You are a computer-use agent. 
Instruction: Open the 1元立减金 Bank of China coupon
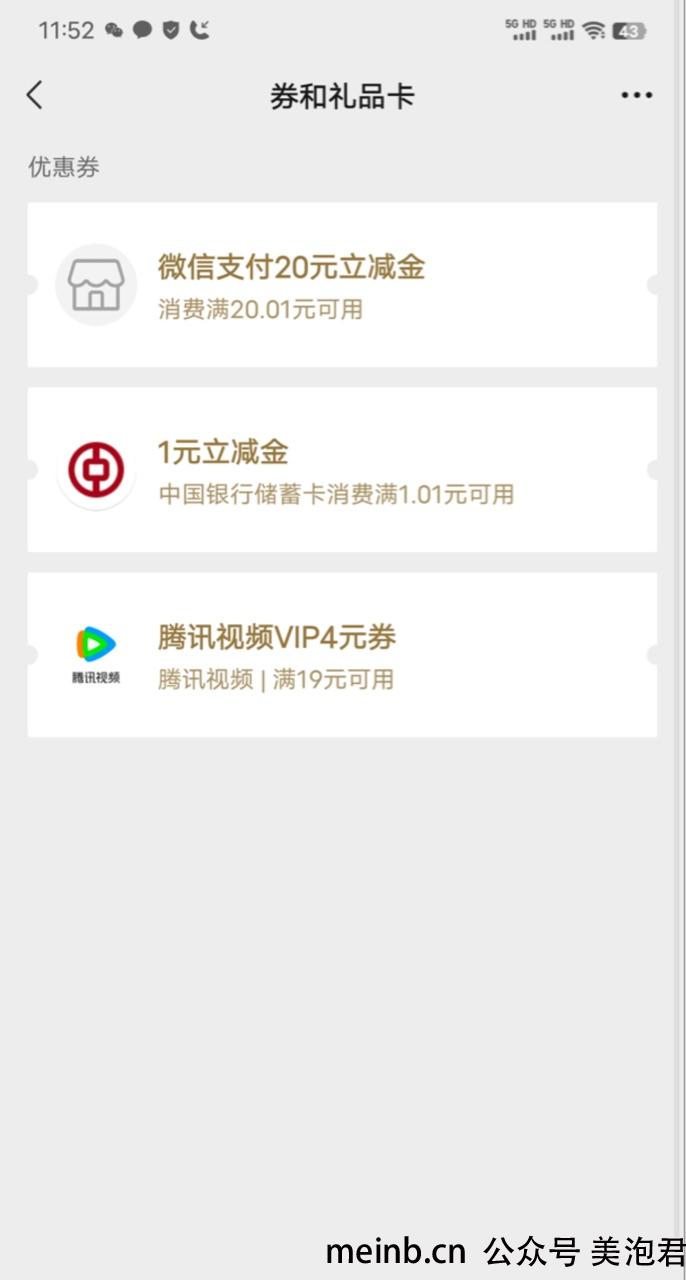pos(342,470)
